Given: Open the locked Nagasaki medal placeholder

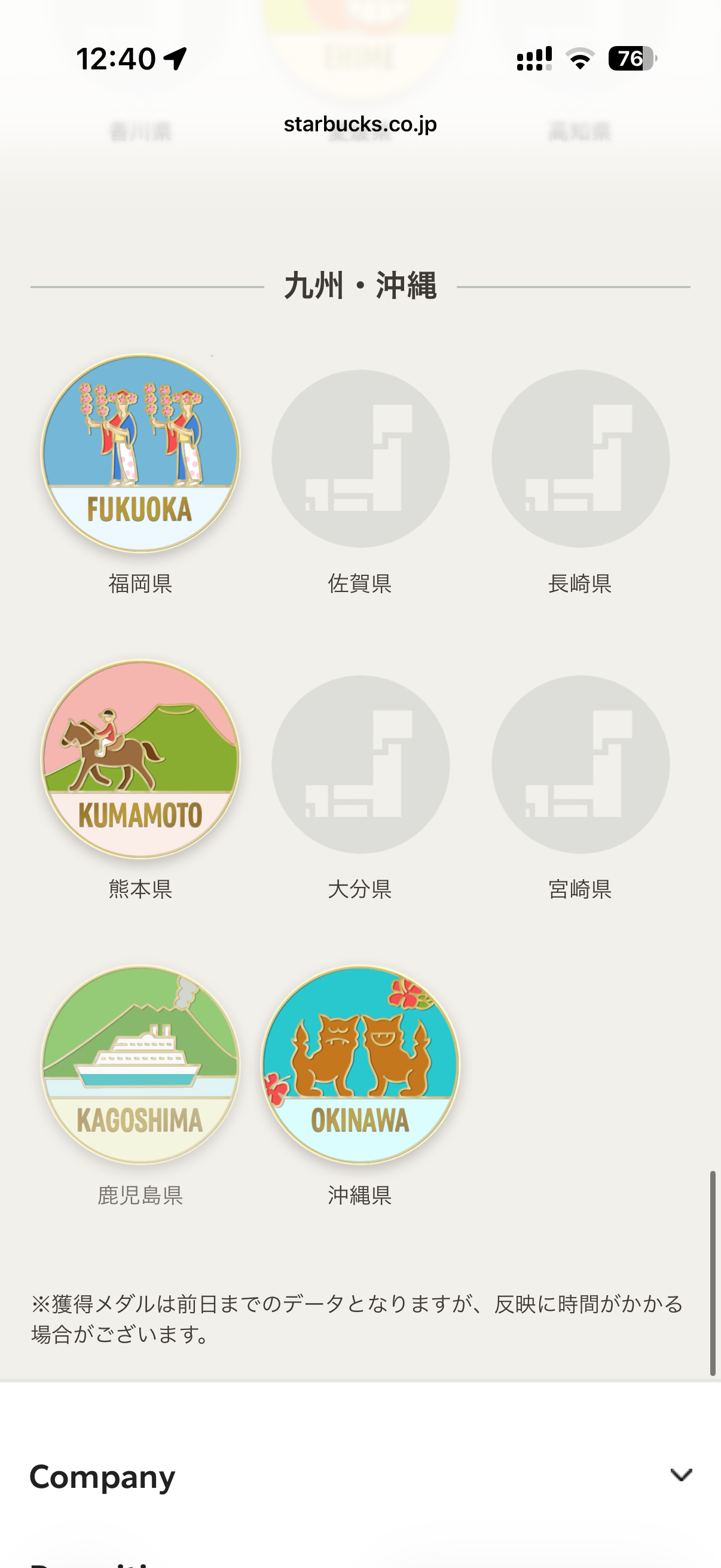Looking at the screenshot, I should [581, 457].
